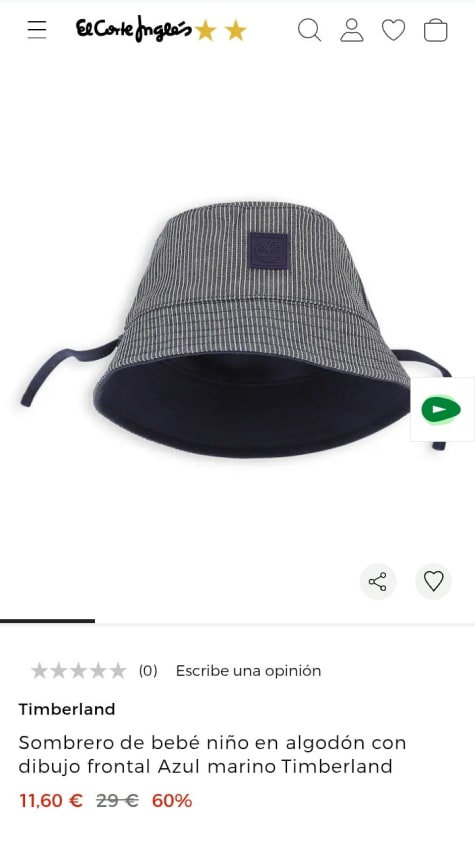Open the wishlist heart in header
475x844 pixels.
(394, 30)
